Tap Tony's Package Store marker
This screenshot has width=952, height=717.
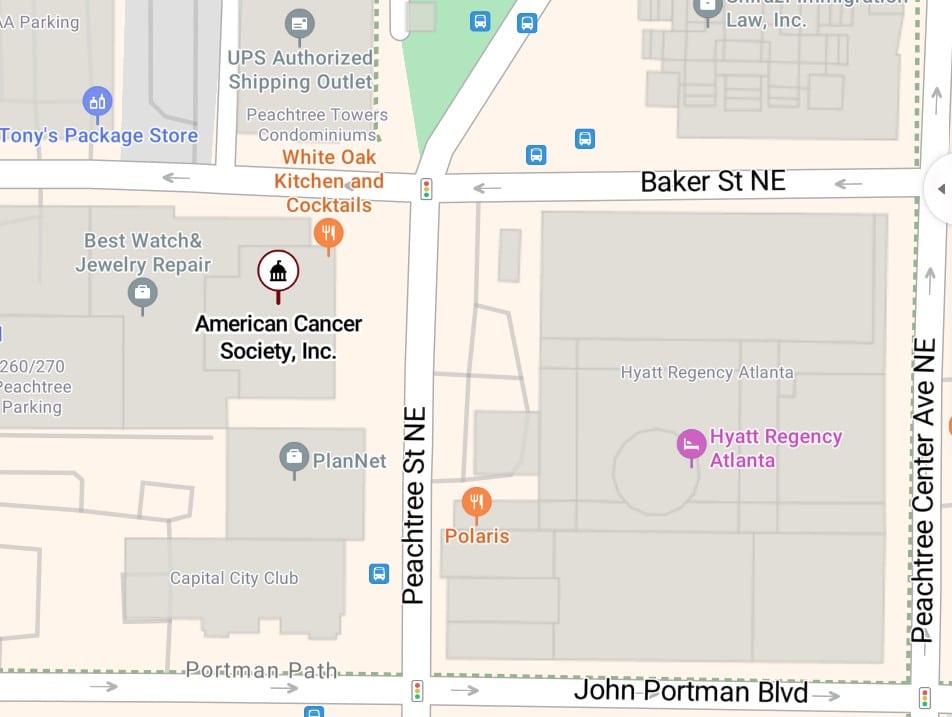[x=97, y=101]
